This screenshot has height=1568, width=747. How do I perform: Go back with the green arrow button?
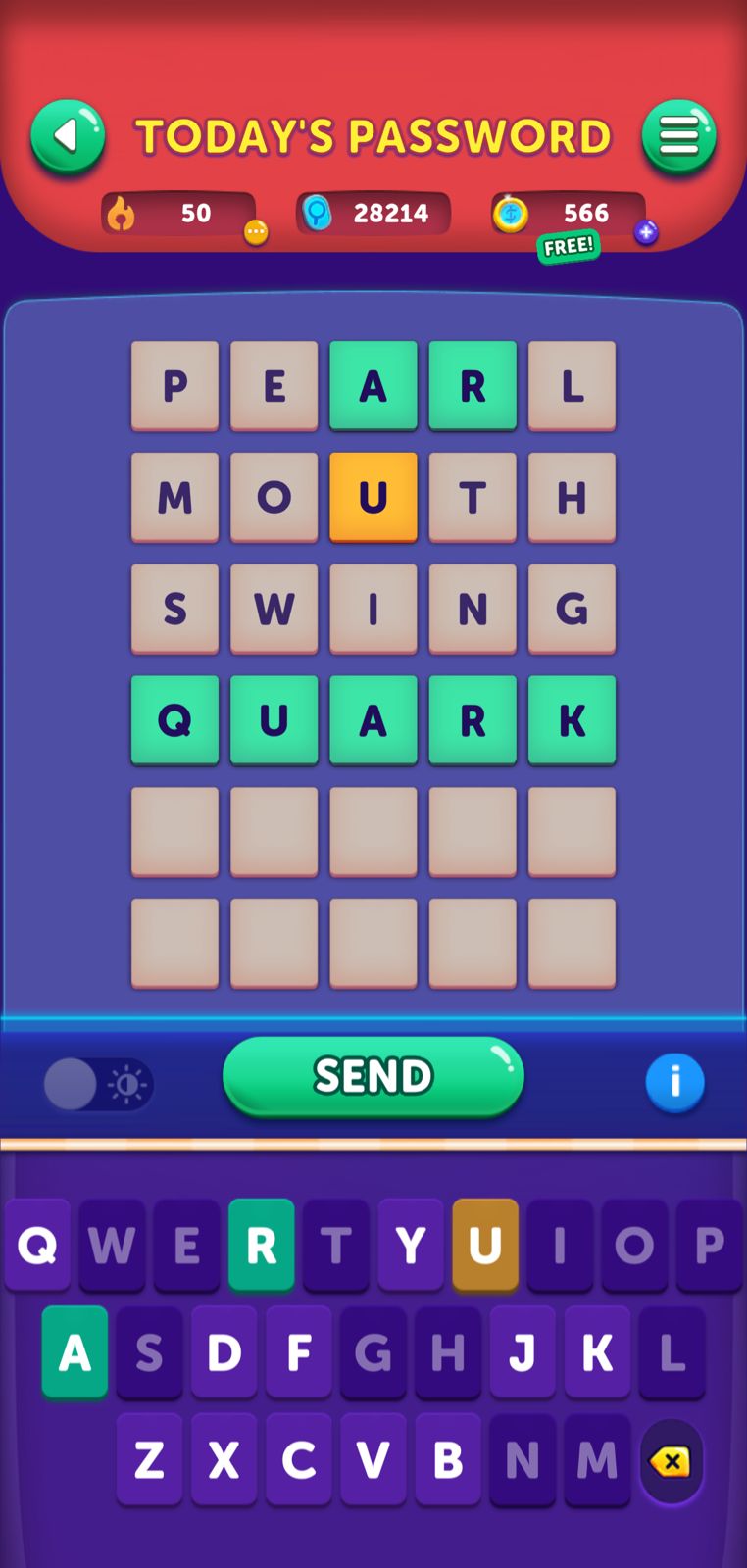click(67, 136)
